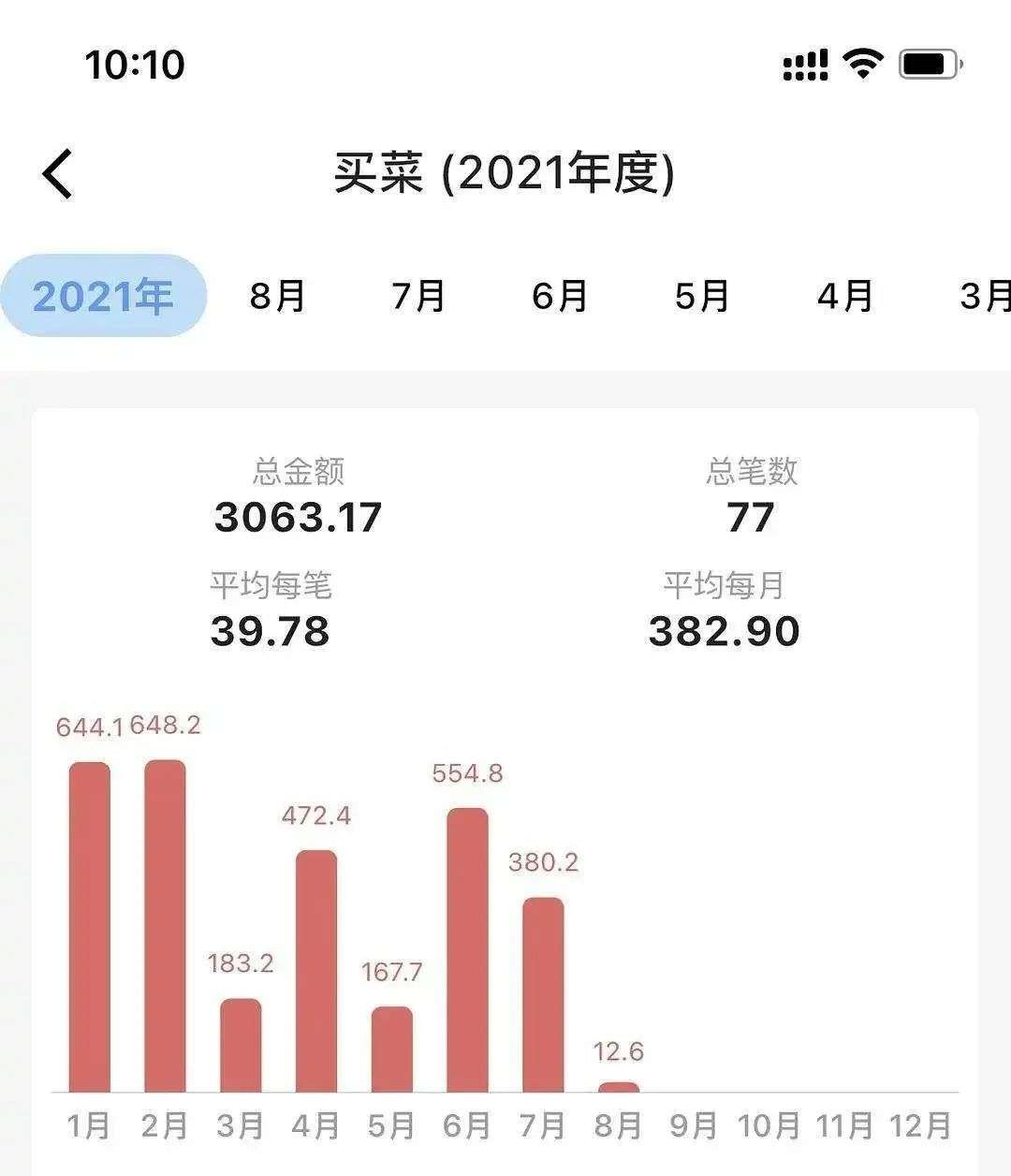Show the 4月 tab

(x=844, y=296)
